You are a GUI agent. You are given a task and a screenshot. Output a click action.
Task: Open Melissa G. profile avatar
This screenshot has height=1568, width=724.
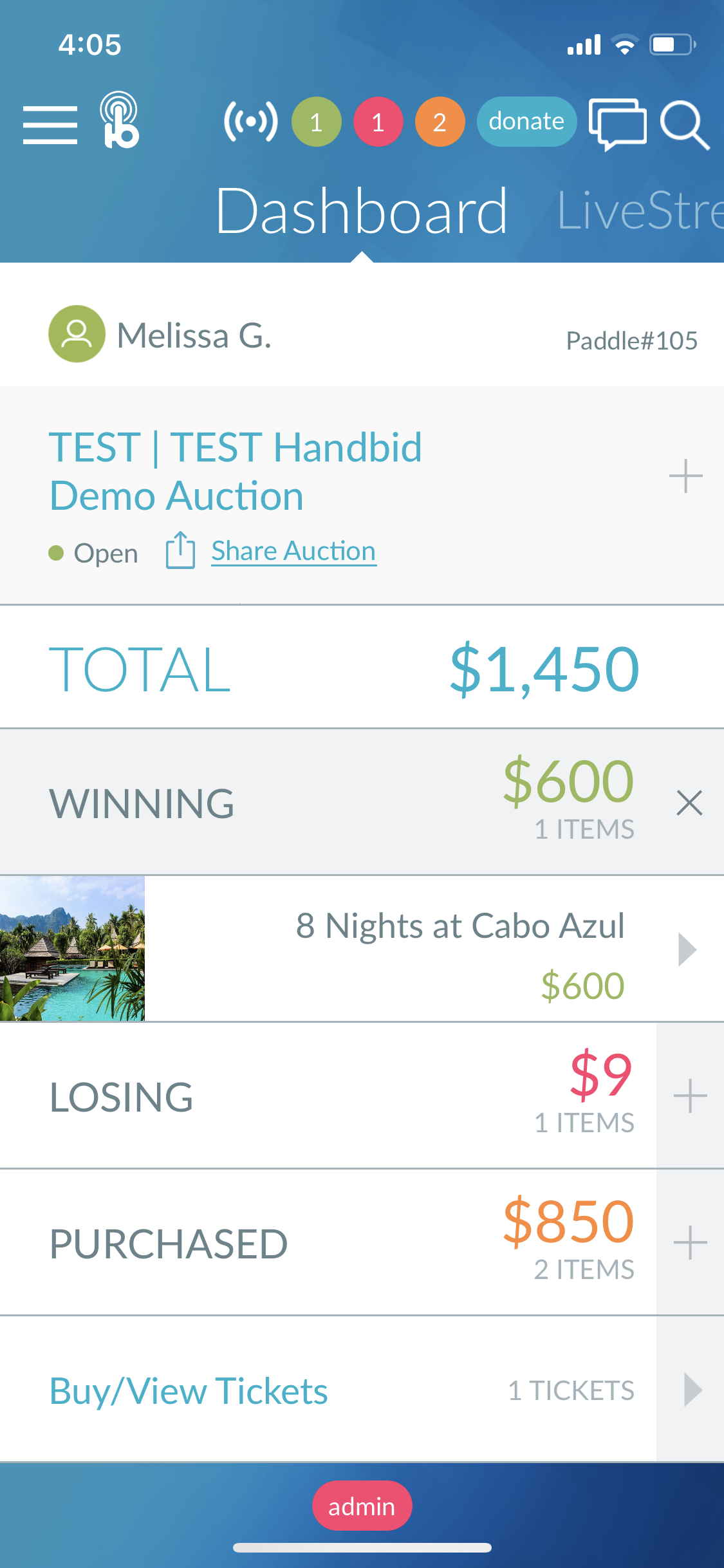coord(77,334)
